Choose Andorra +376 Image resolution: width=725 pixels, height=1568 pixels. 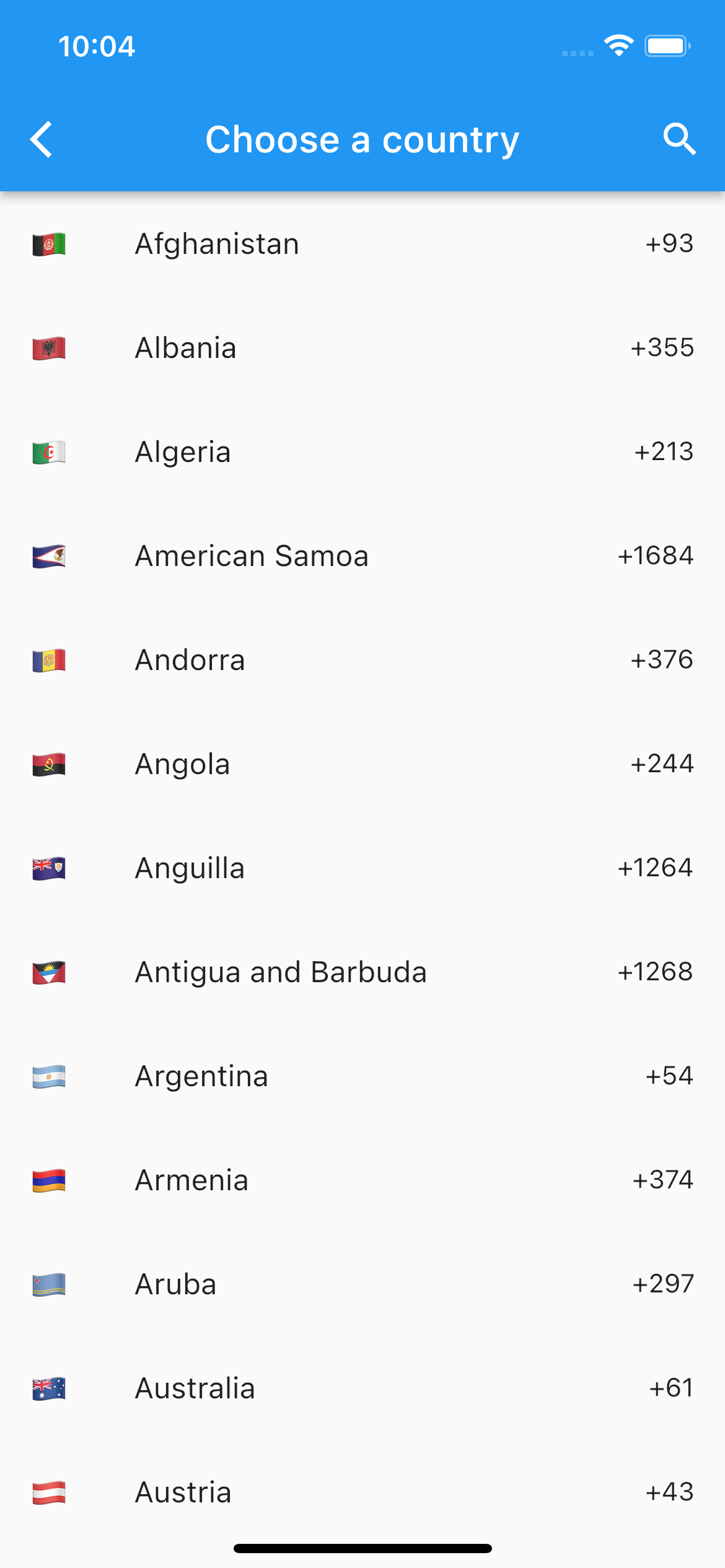(362, 660)
